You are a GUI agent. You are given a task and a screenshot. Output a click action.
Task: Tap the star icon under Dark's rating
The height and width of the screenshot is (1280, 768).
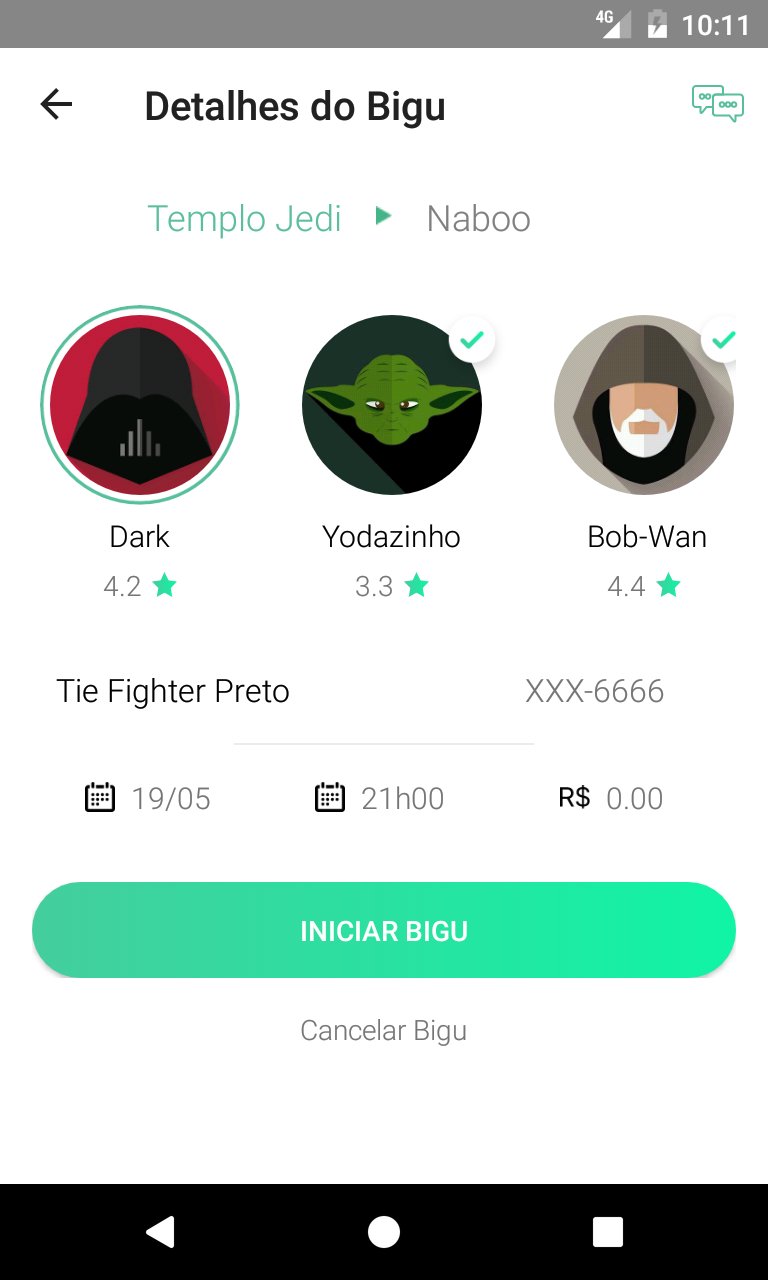(165, 586)
